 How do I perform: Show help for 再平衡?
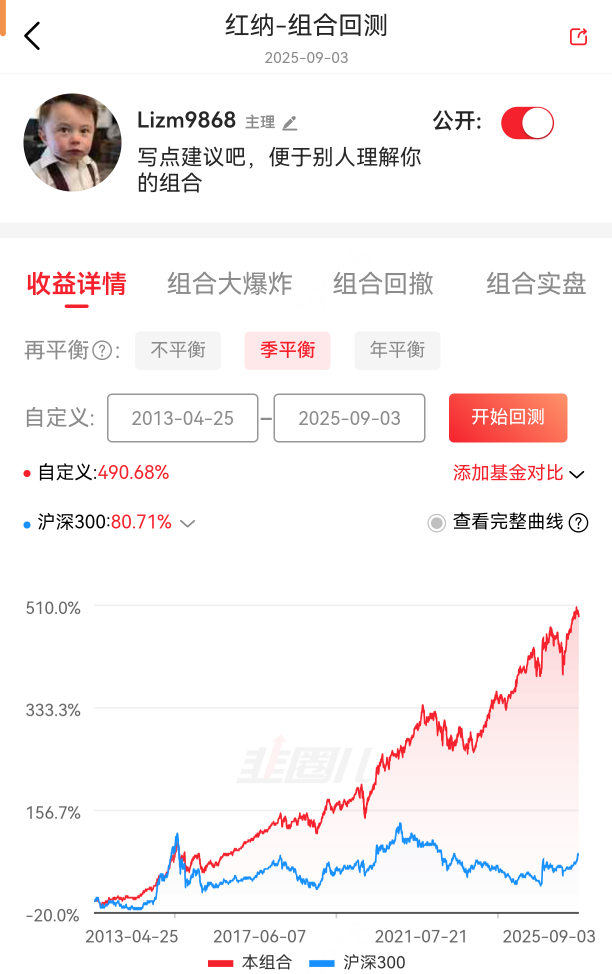[102, 351]
